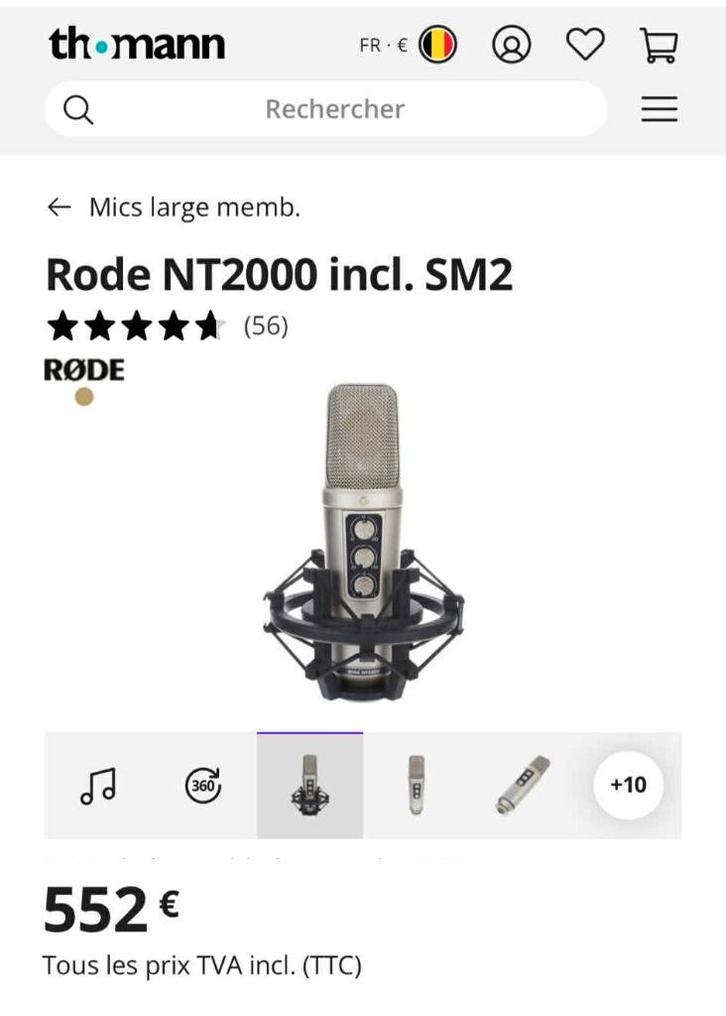This screenshot has height=1016, width=726.
Task: Select the upright microphone thumbnail
Action: 417,785
